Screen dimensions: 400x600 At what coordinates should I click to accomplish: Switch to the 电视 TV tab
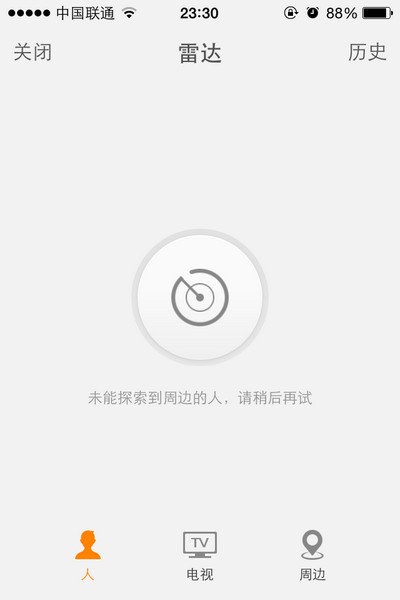click(200, 556)
